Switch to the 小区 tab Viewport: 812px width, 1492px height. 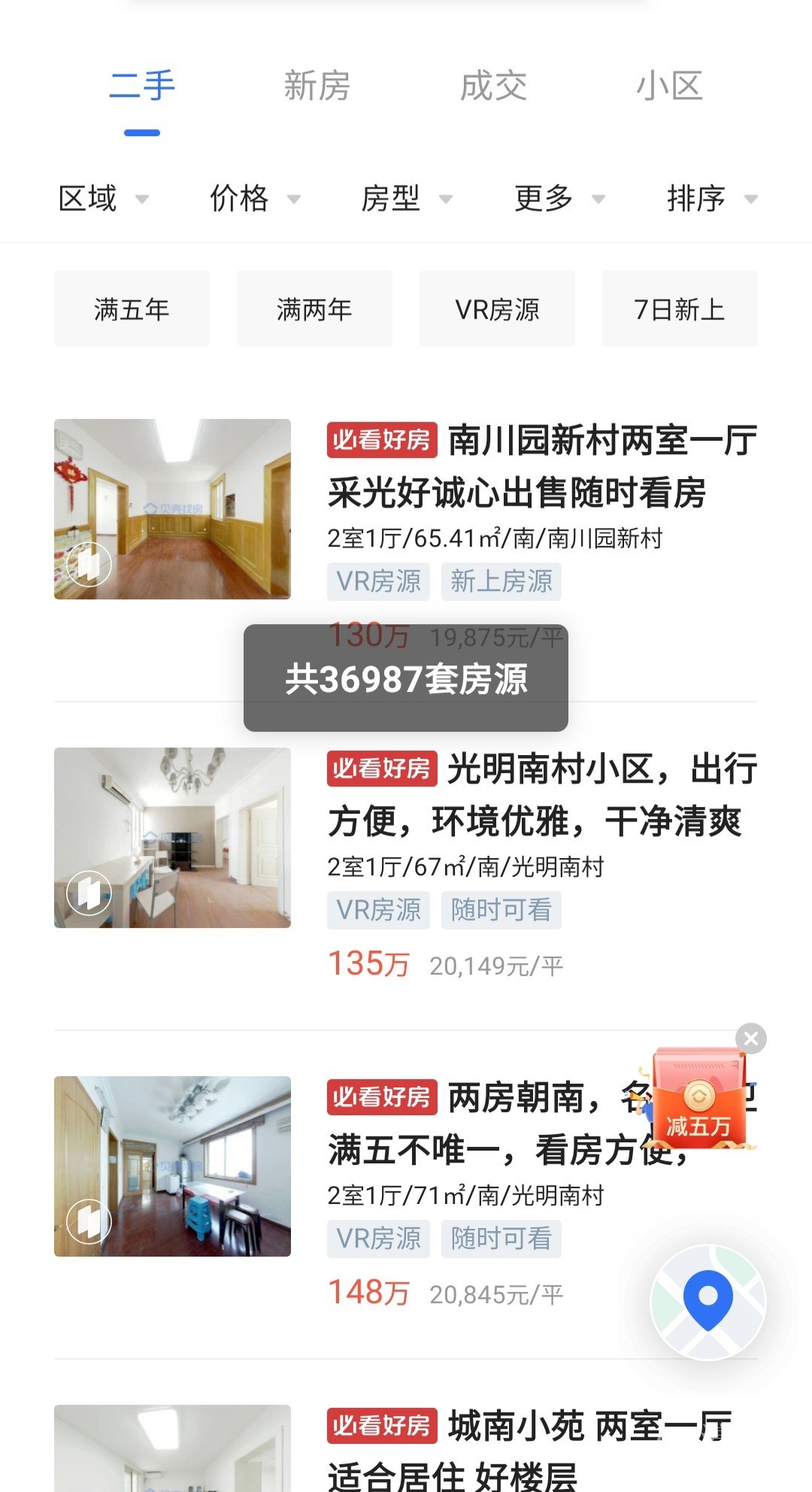(x=669, y=86)
